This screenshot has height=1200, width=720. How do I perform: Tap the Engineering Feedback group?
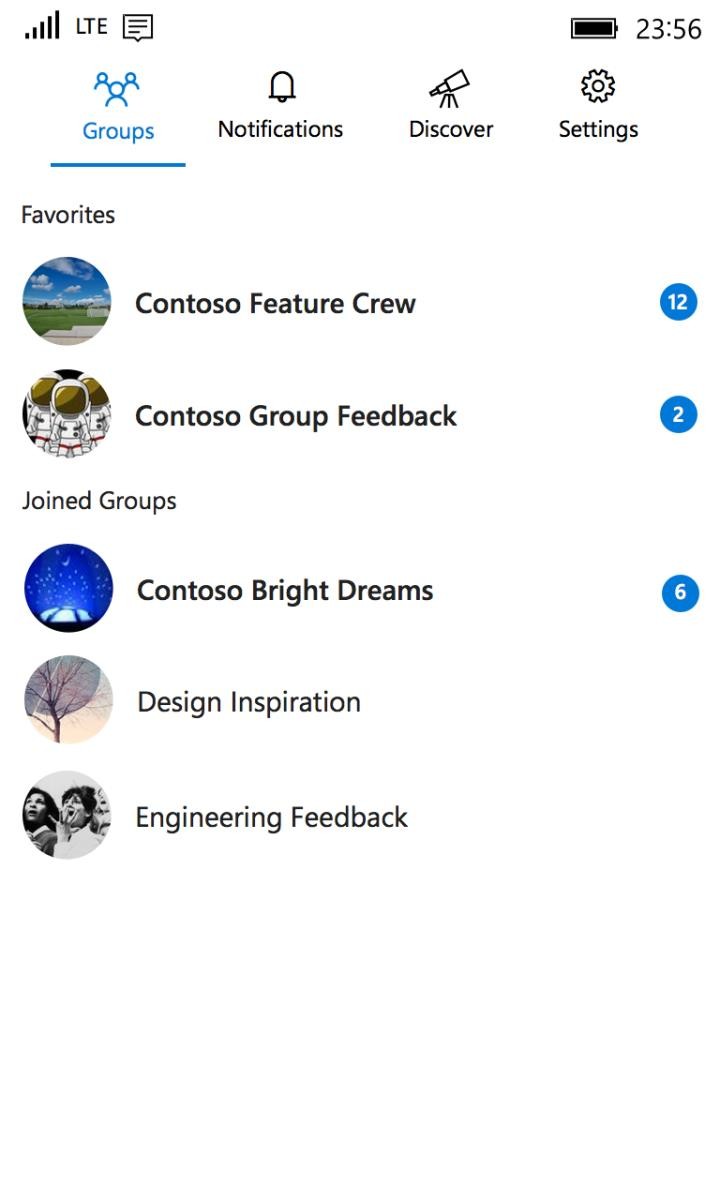pos(360,816)
